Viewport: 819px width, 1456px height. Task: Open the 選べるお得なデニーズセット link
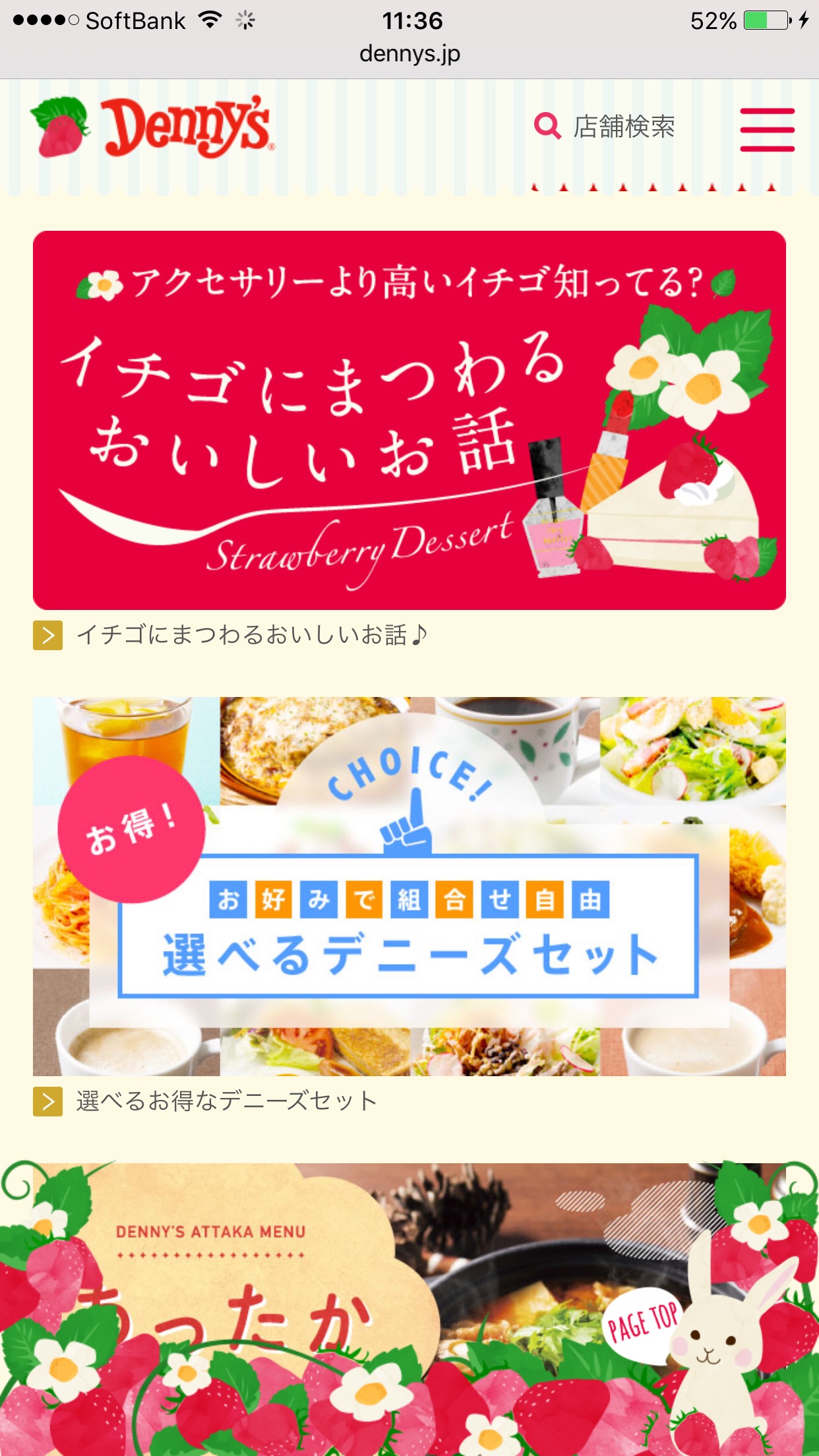pos(226,1101)
